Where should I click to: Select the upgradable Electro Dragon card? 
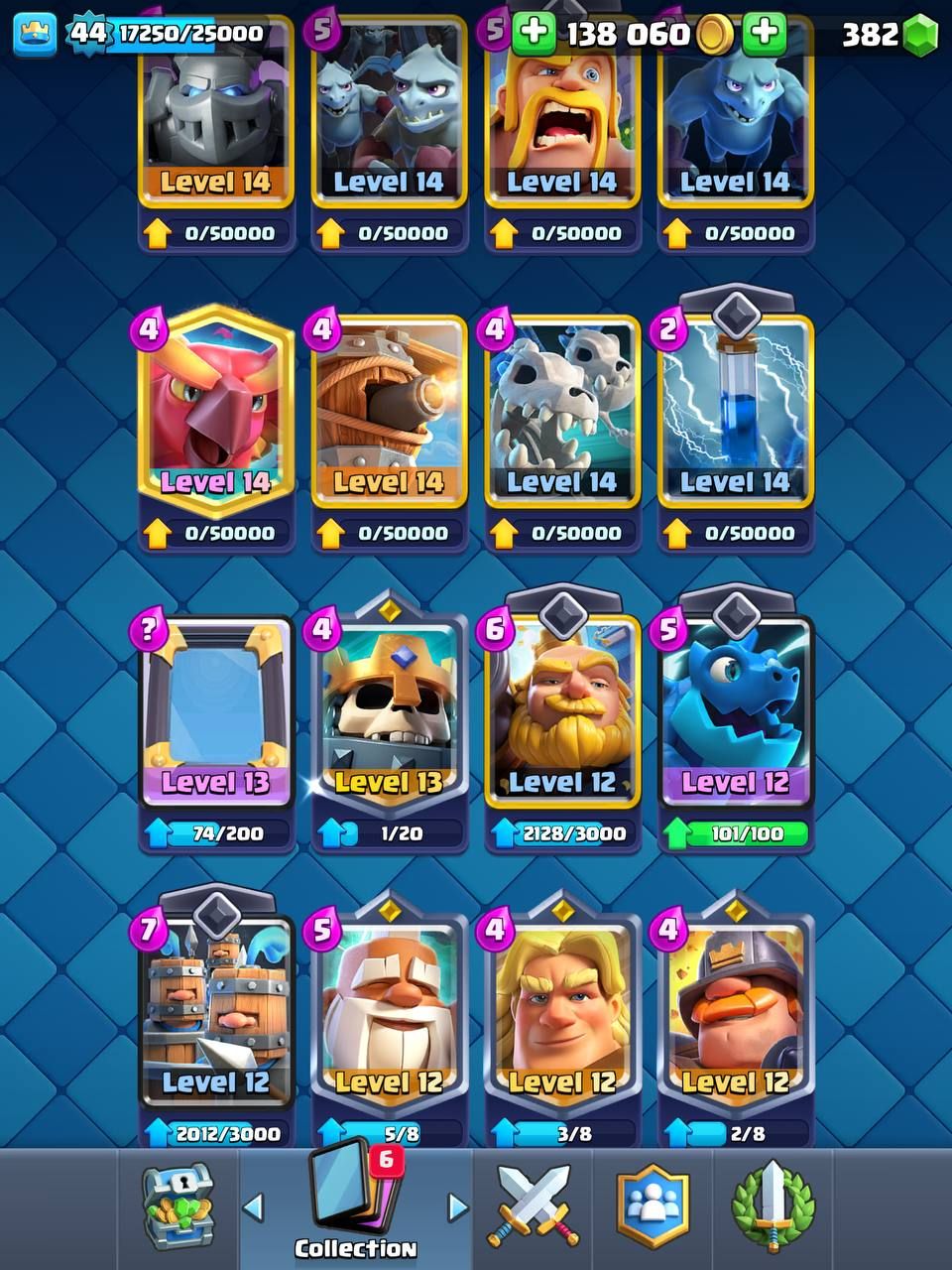[735, 711]
